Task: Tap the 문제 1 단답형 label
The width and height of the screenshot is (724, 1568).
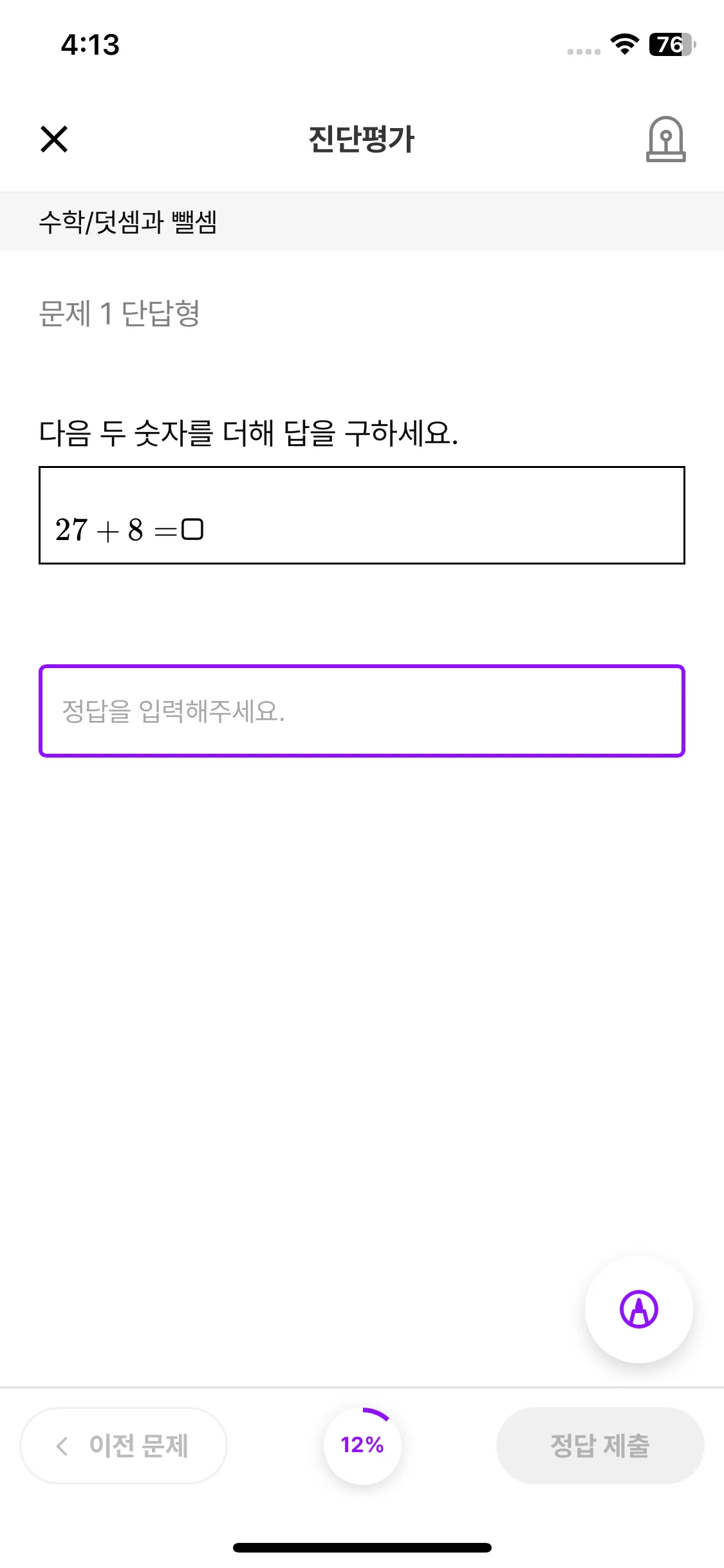Action: (120, 313)
